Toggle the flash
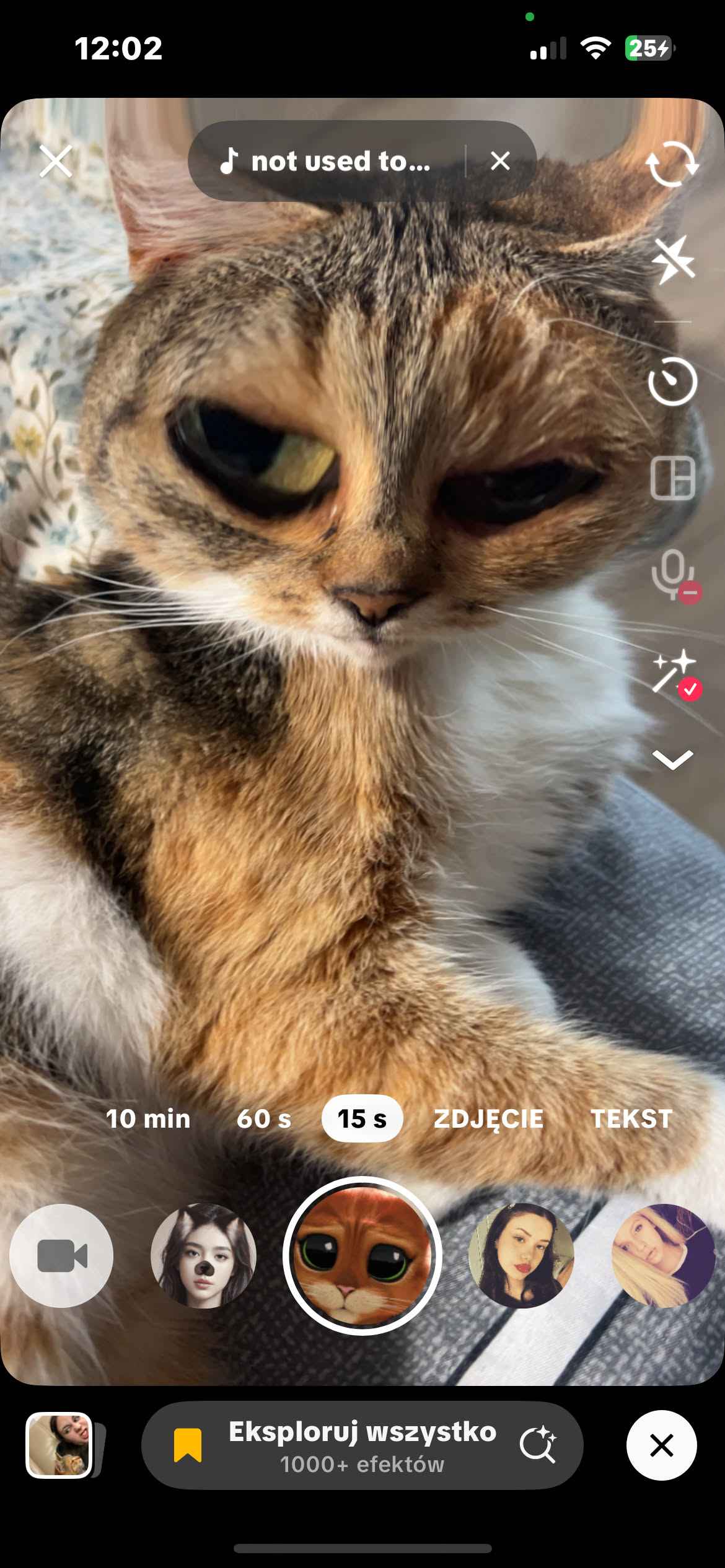 673,260
